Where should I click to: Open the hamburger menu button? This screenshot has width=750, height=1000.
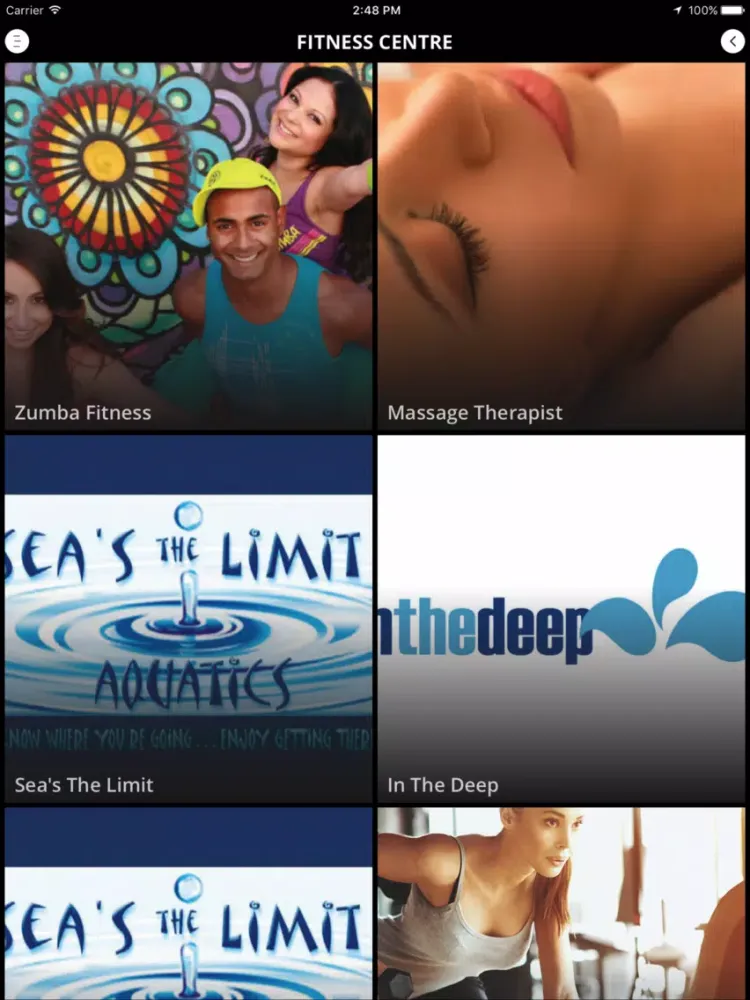click(17, 41)
